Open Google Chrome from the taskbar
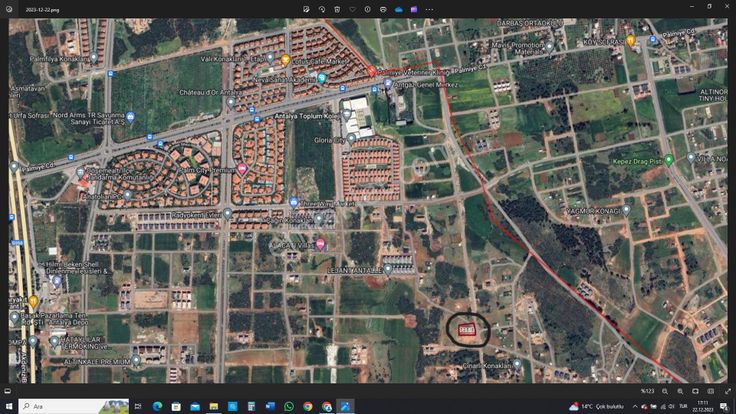The height and width of the screenshot is (414, 736). (308, 406)
